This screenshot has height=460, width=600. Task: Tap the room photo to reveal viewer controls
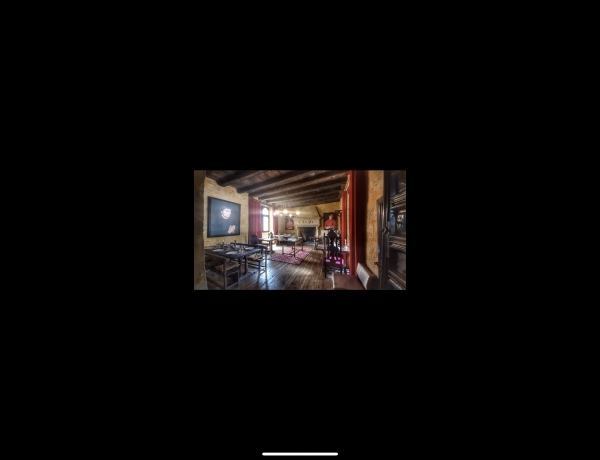click(300, 230)
